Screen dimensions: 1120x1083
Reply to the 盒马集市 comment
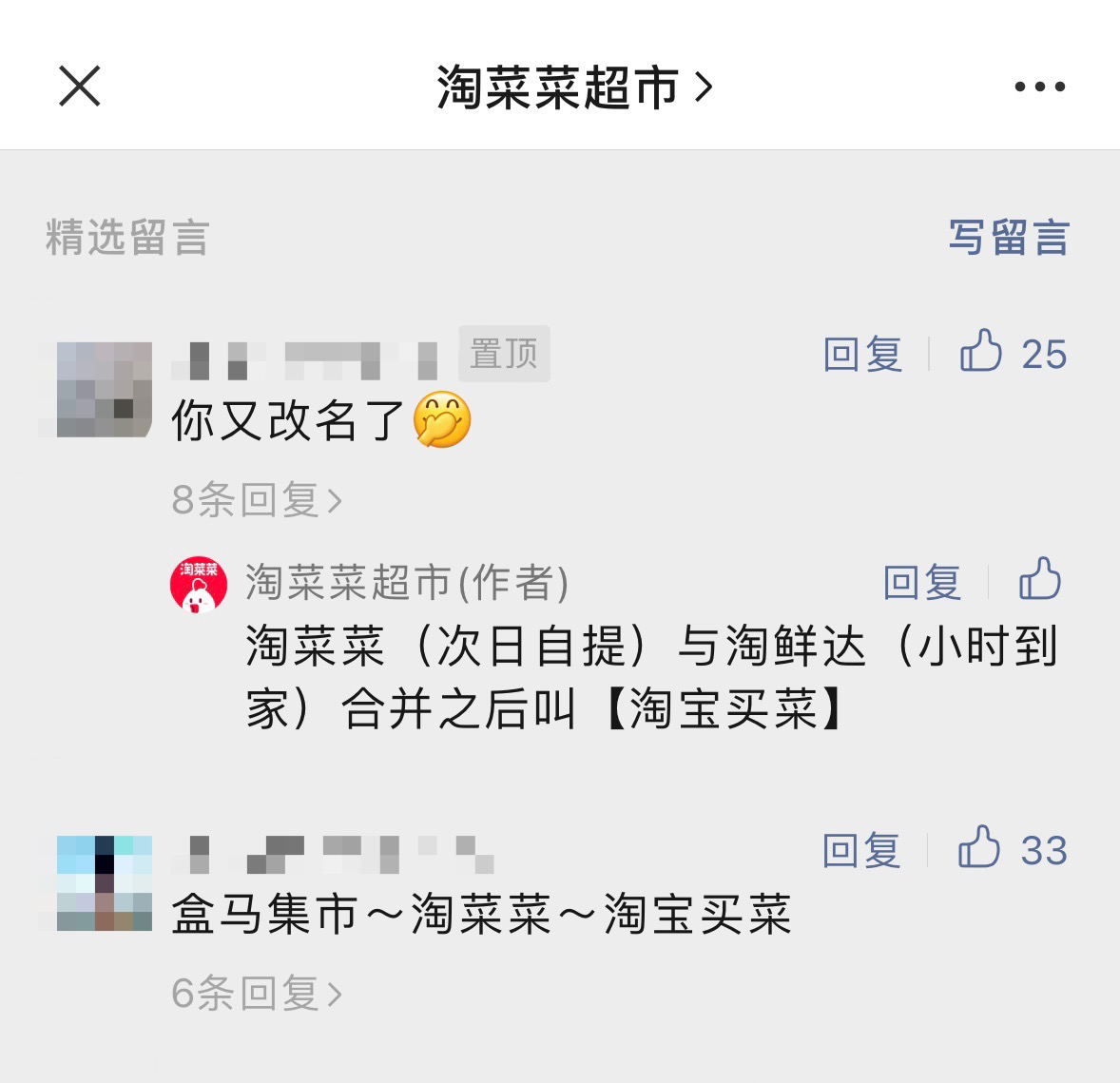pyautogui.click(x=861, y=850)
